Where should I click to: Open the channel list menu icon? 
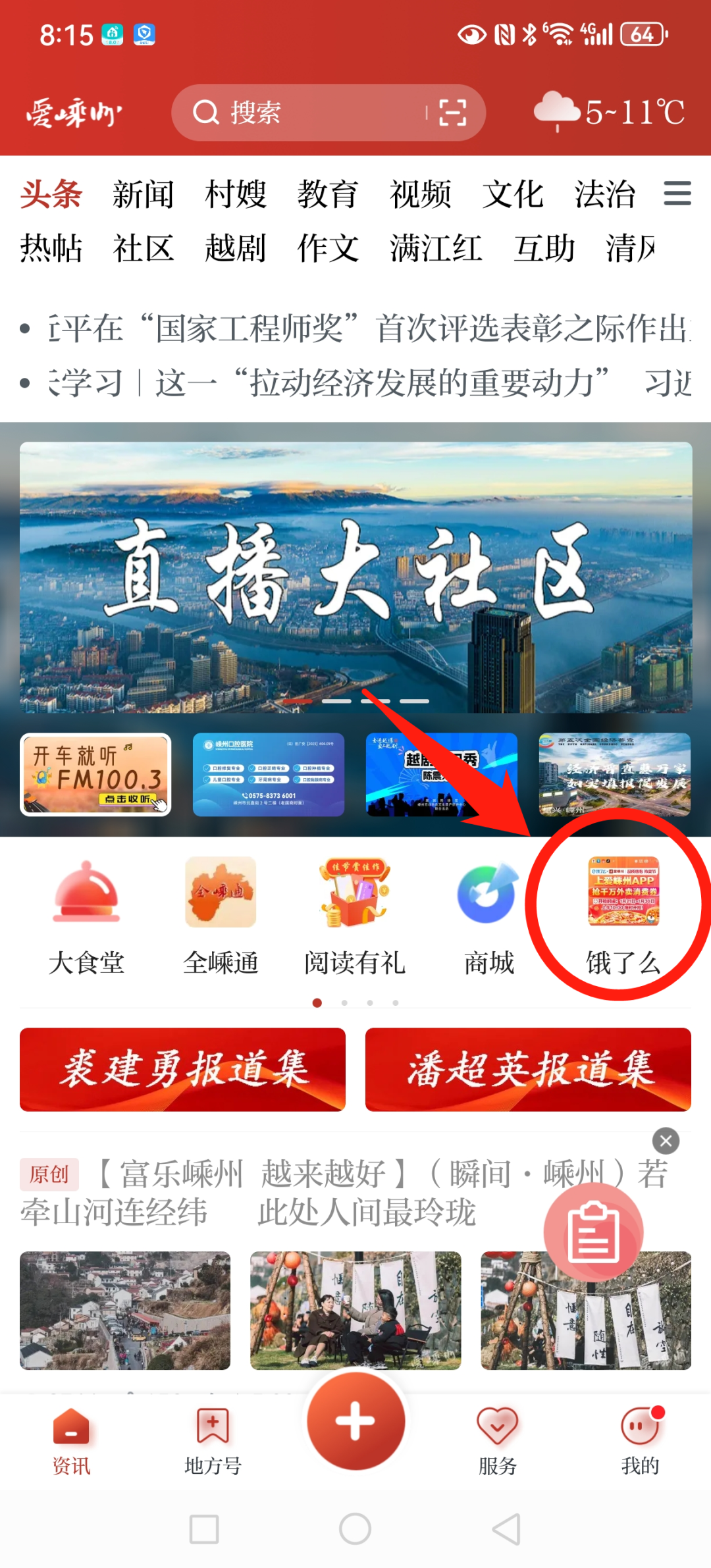pos(677,194)
